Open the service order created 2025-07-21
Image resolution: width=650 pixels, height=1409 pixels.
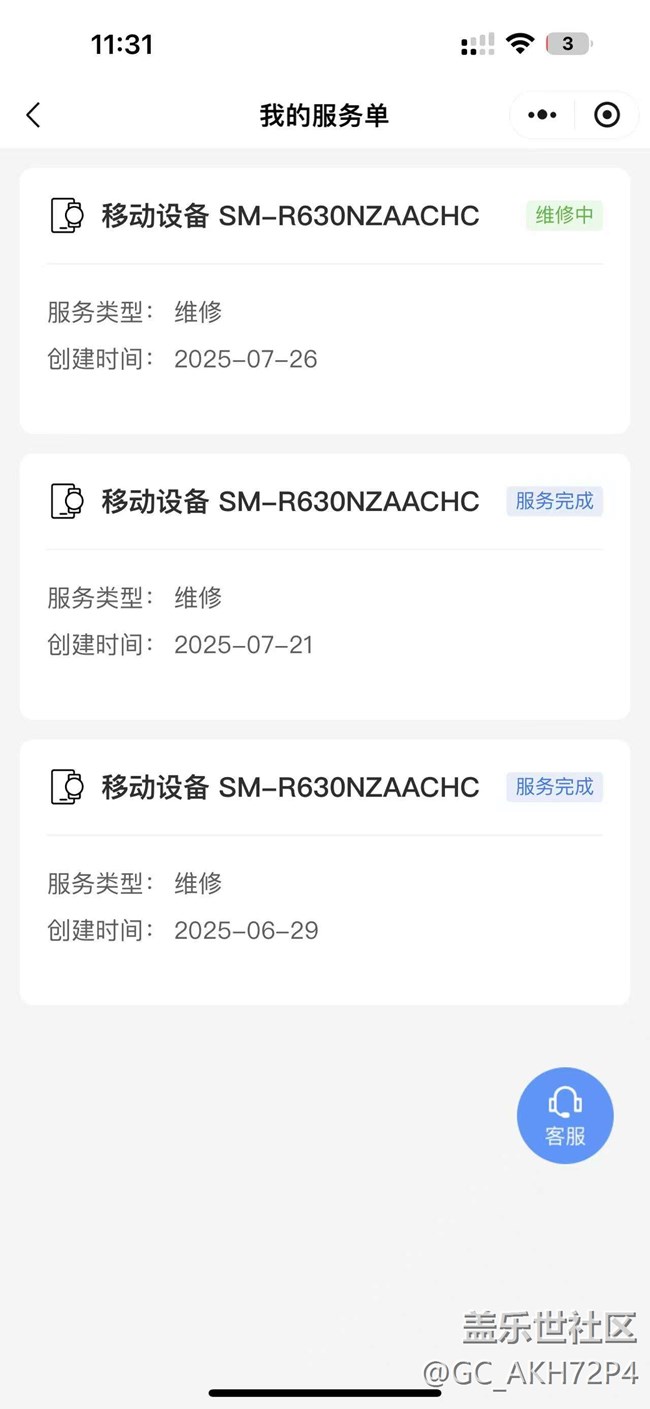(x=324, y=586)
